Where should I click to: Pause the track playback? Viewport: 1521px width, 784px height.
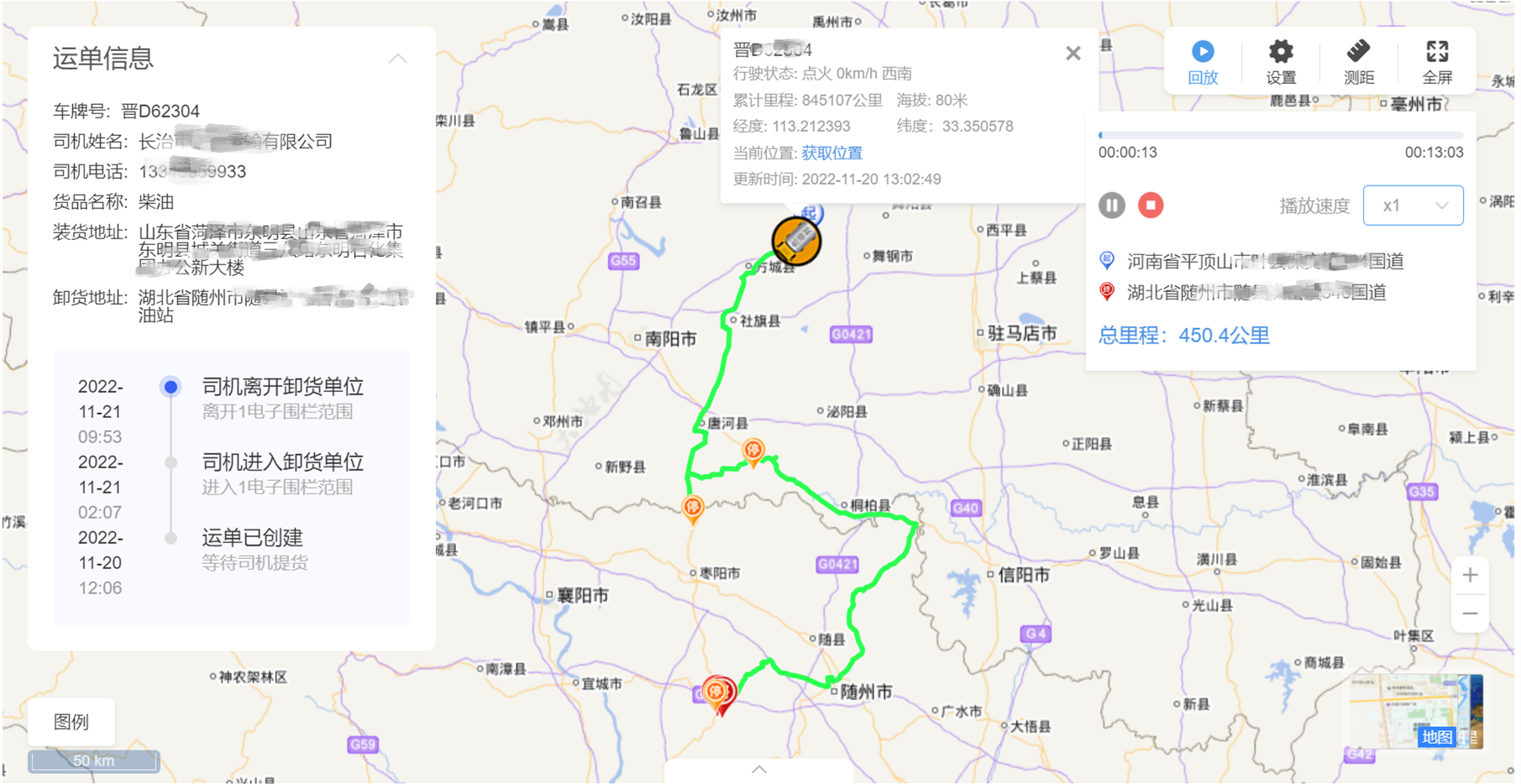coord(1111,206)
